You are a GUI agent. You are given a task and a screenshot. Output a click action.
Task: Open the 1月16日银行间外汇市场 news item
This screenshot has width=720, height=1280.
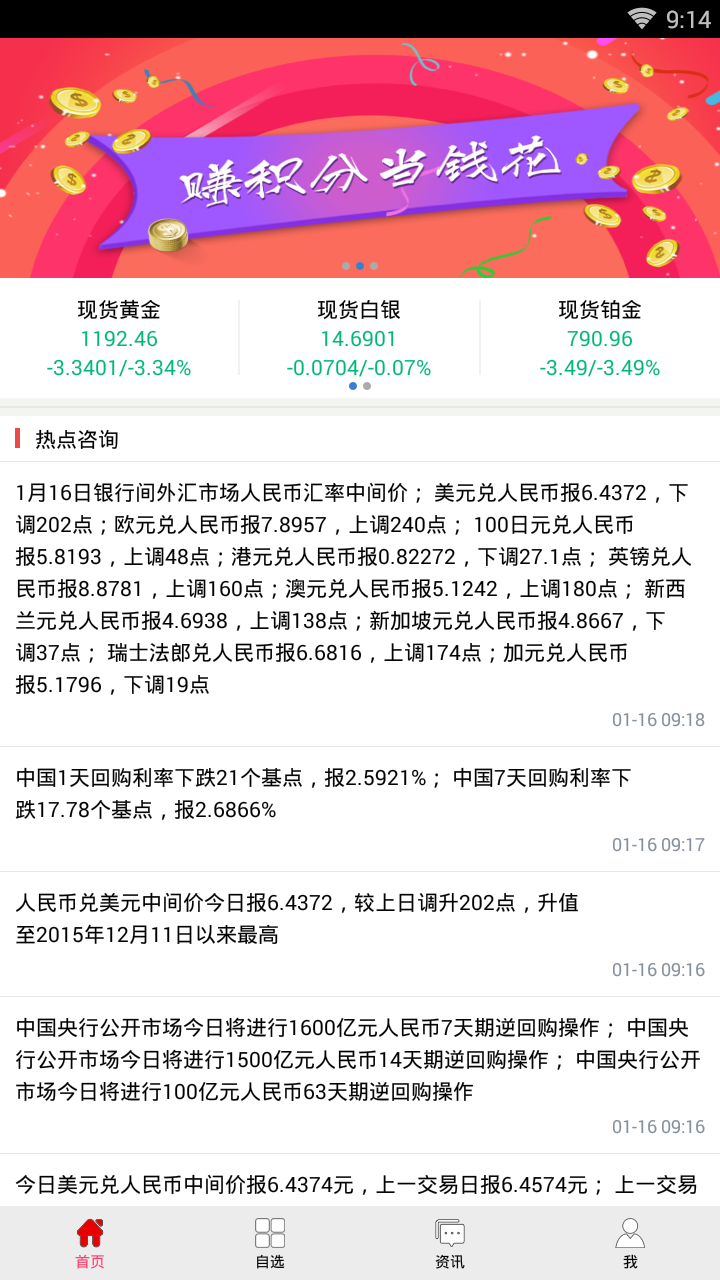coord(360,604)
